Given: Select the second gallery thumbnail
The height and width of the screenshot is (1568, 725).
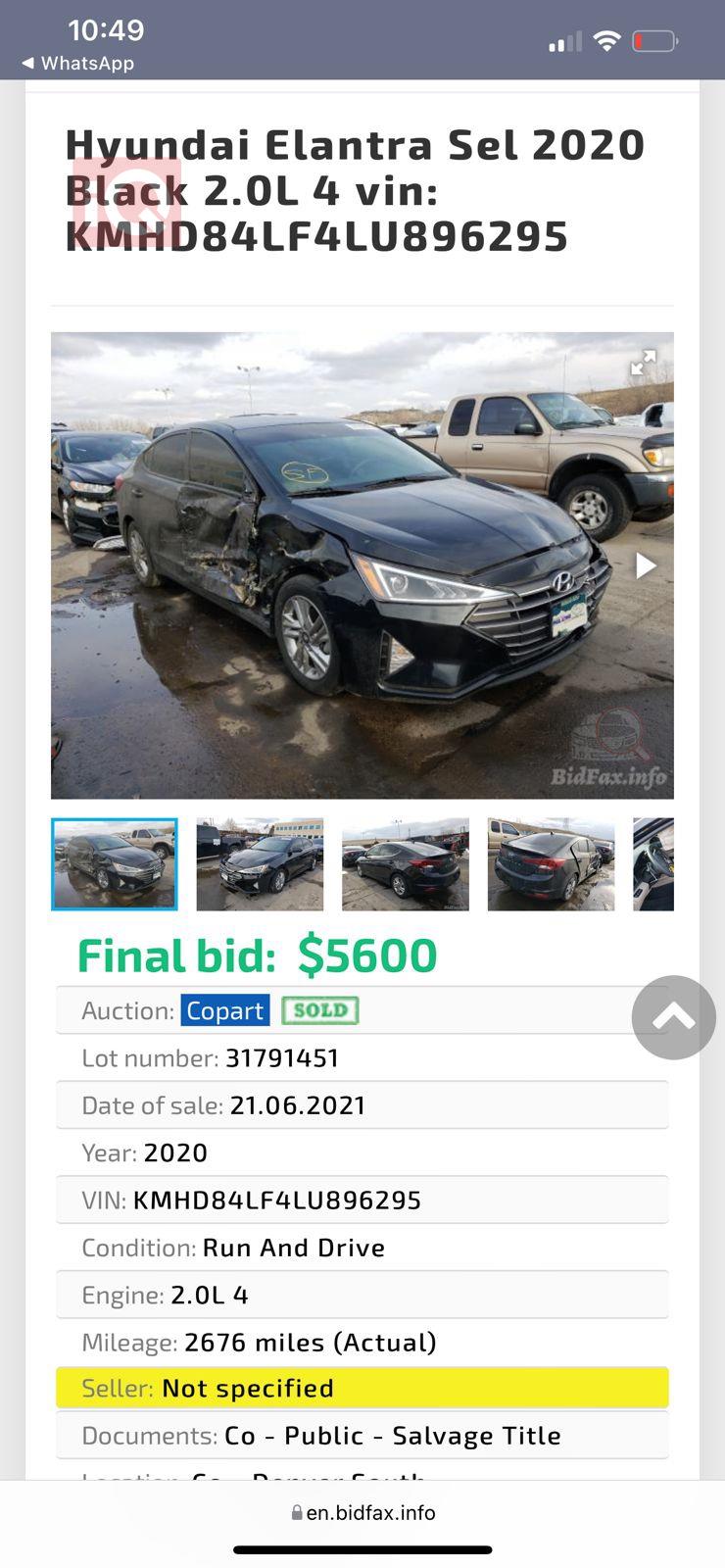Looking at the screenshot, I should [260, 864].
